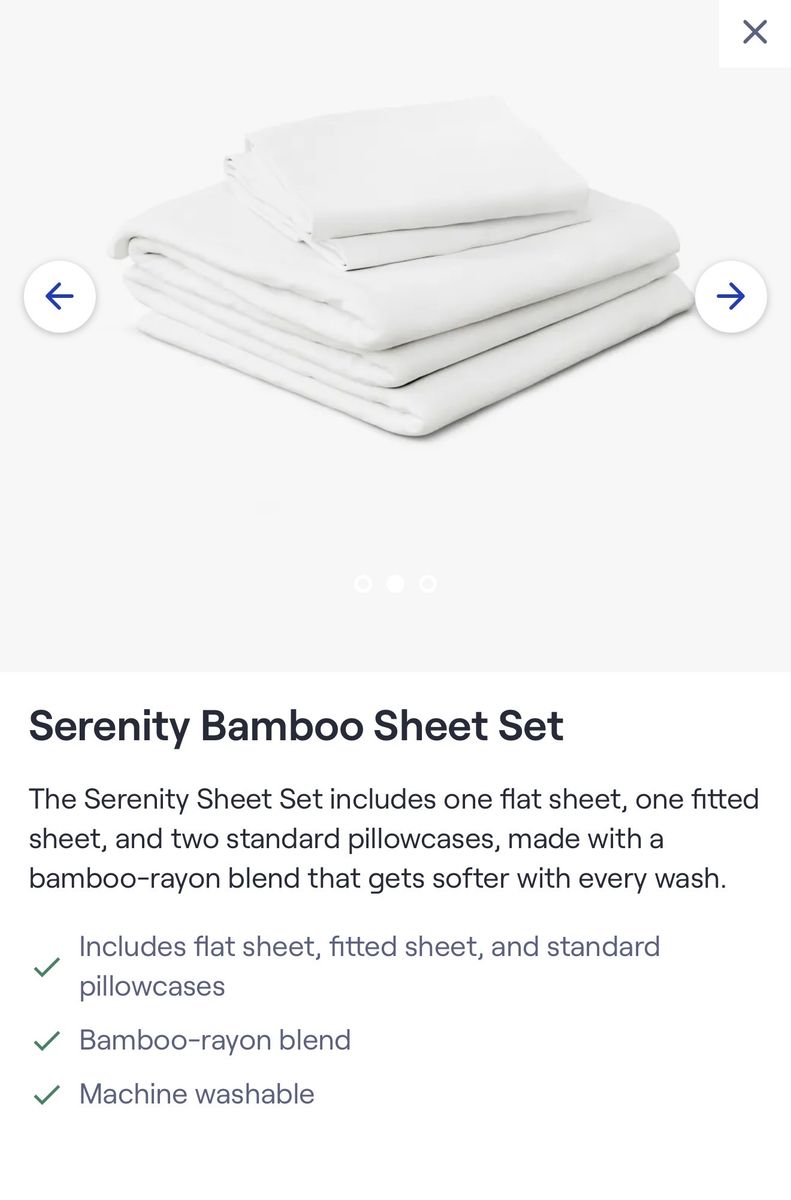791x1200 pixels.
Task: Show the previous product image
Action: 60,296
